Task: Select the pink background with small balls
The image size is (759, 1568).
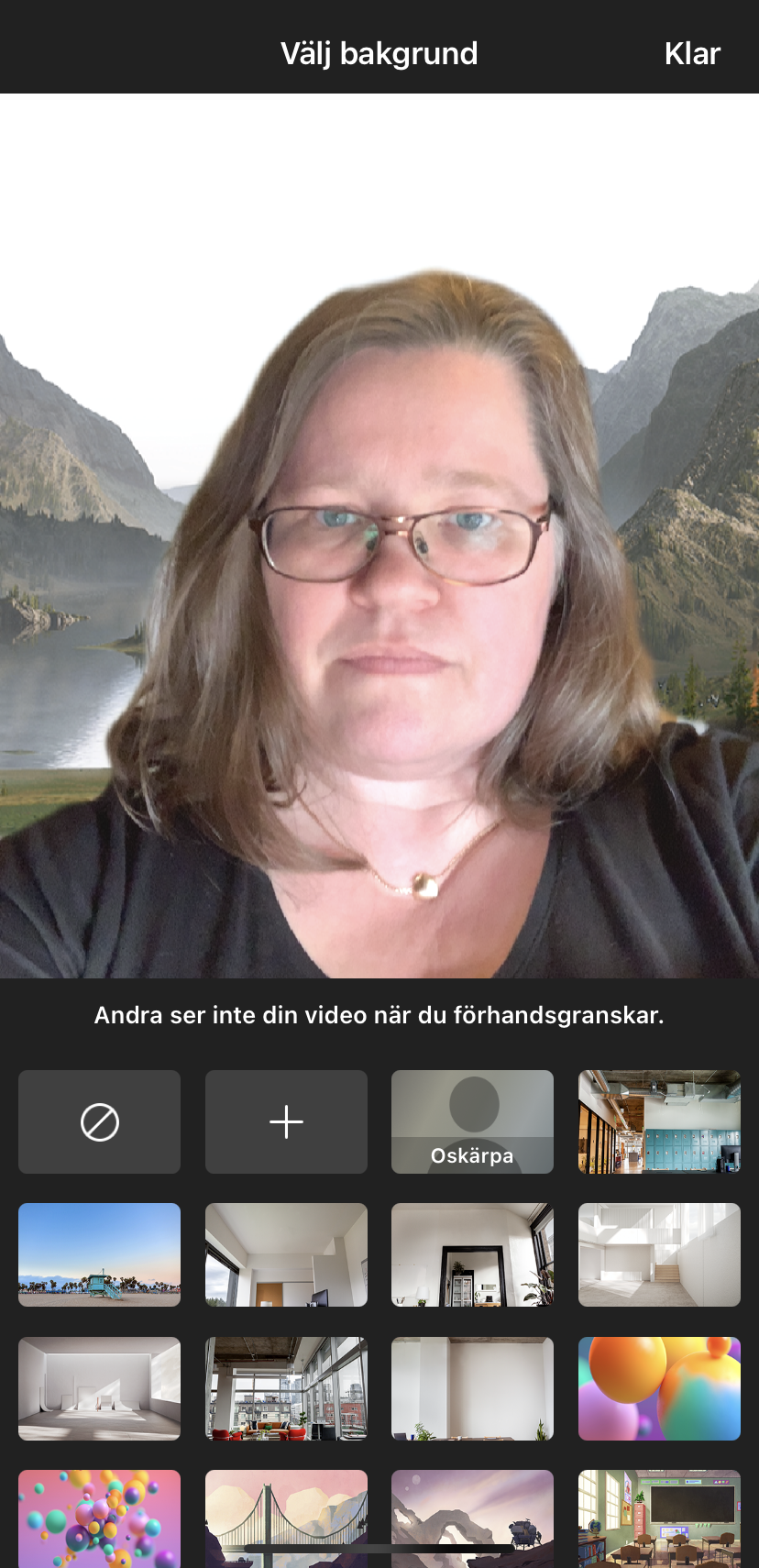Action: click(99, 1518)
